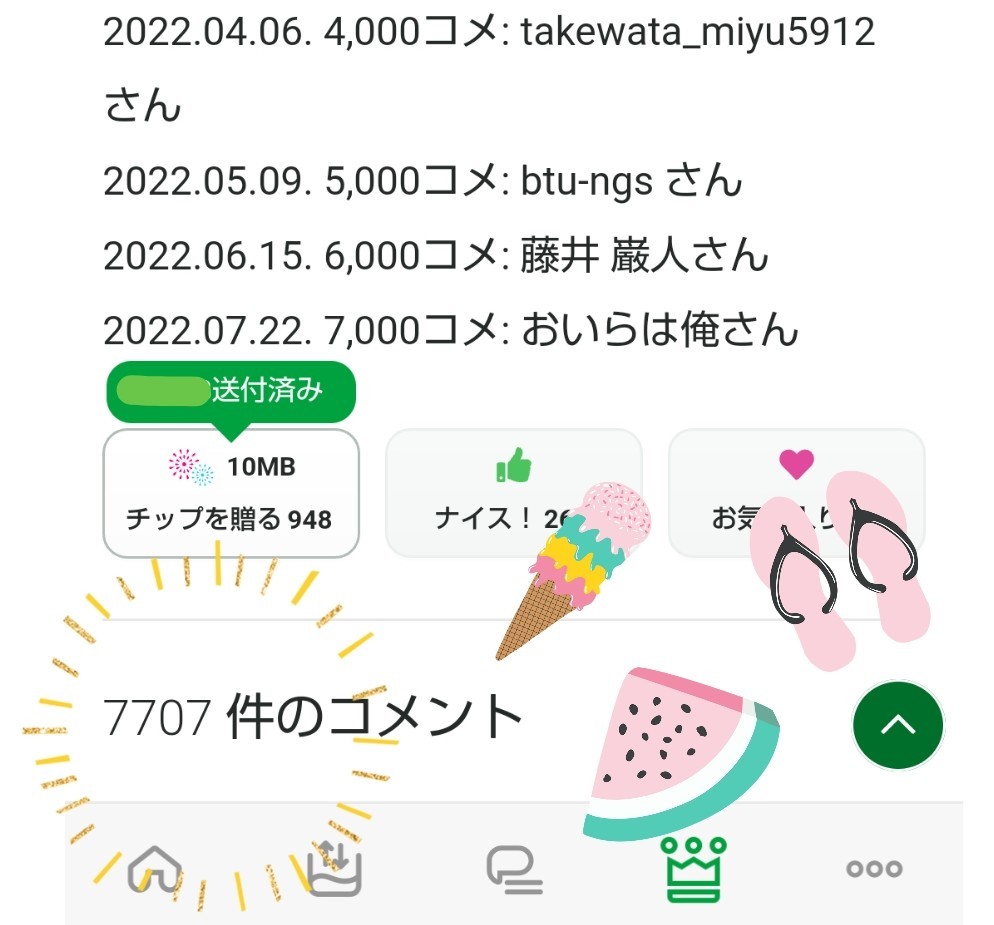
Task: Go to the home tab
Action: tap(156, 867)
